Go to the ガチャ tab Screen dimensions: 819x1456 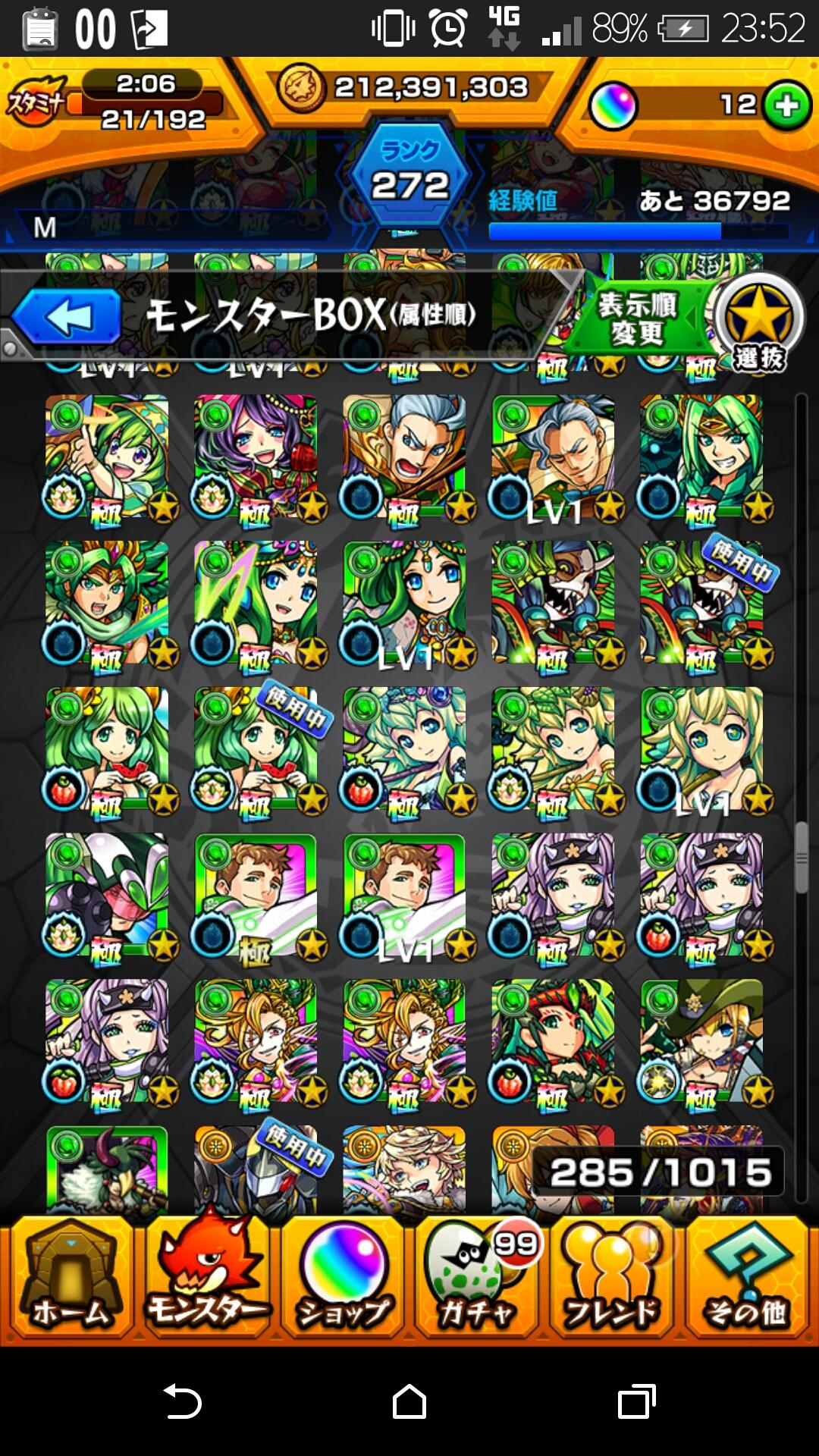476,1279
